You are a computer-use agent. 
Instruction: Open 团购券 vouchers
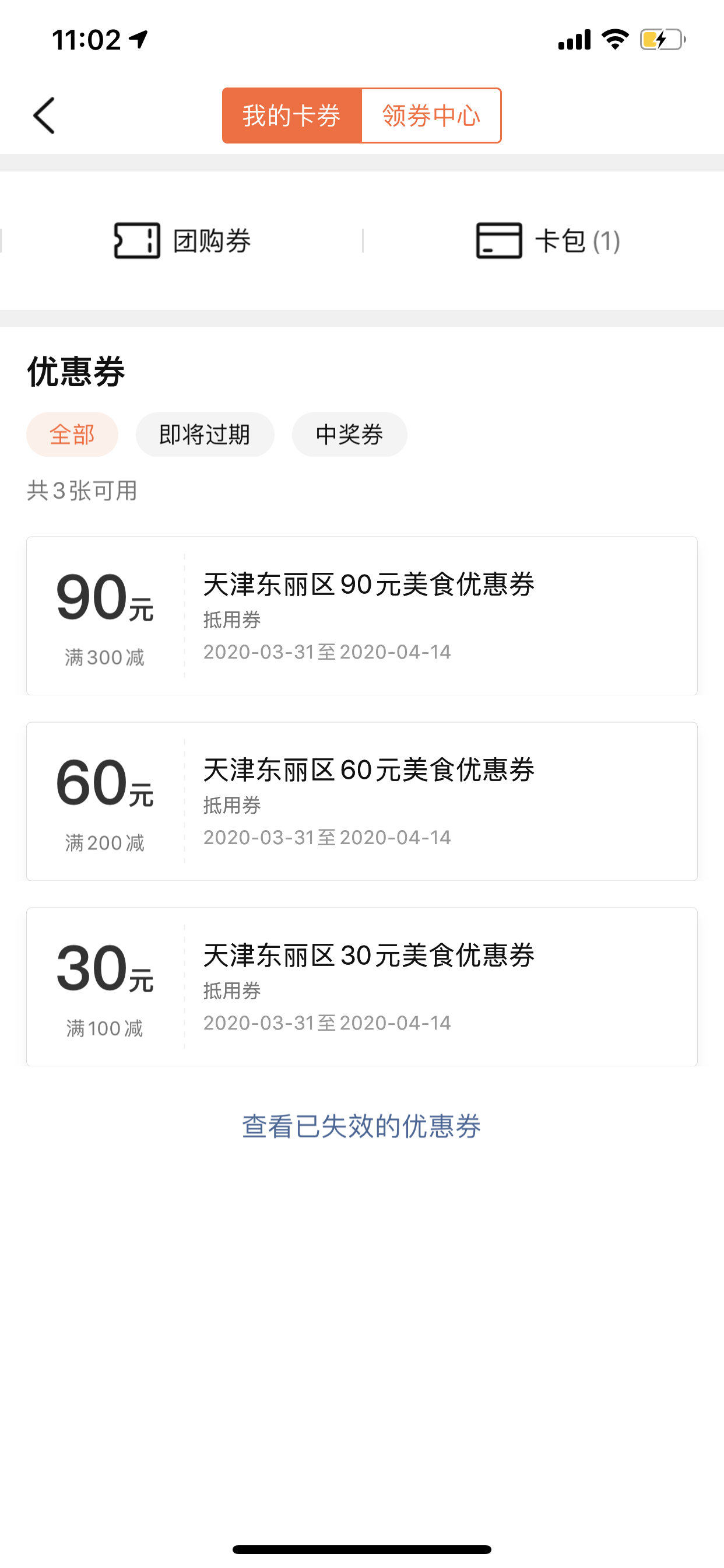click(182, 241)
